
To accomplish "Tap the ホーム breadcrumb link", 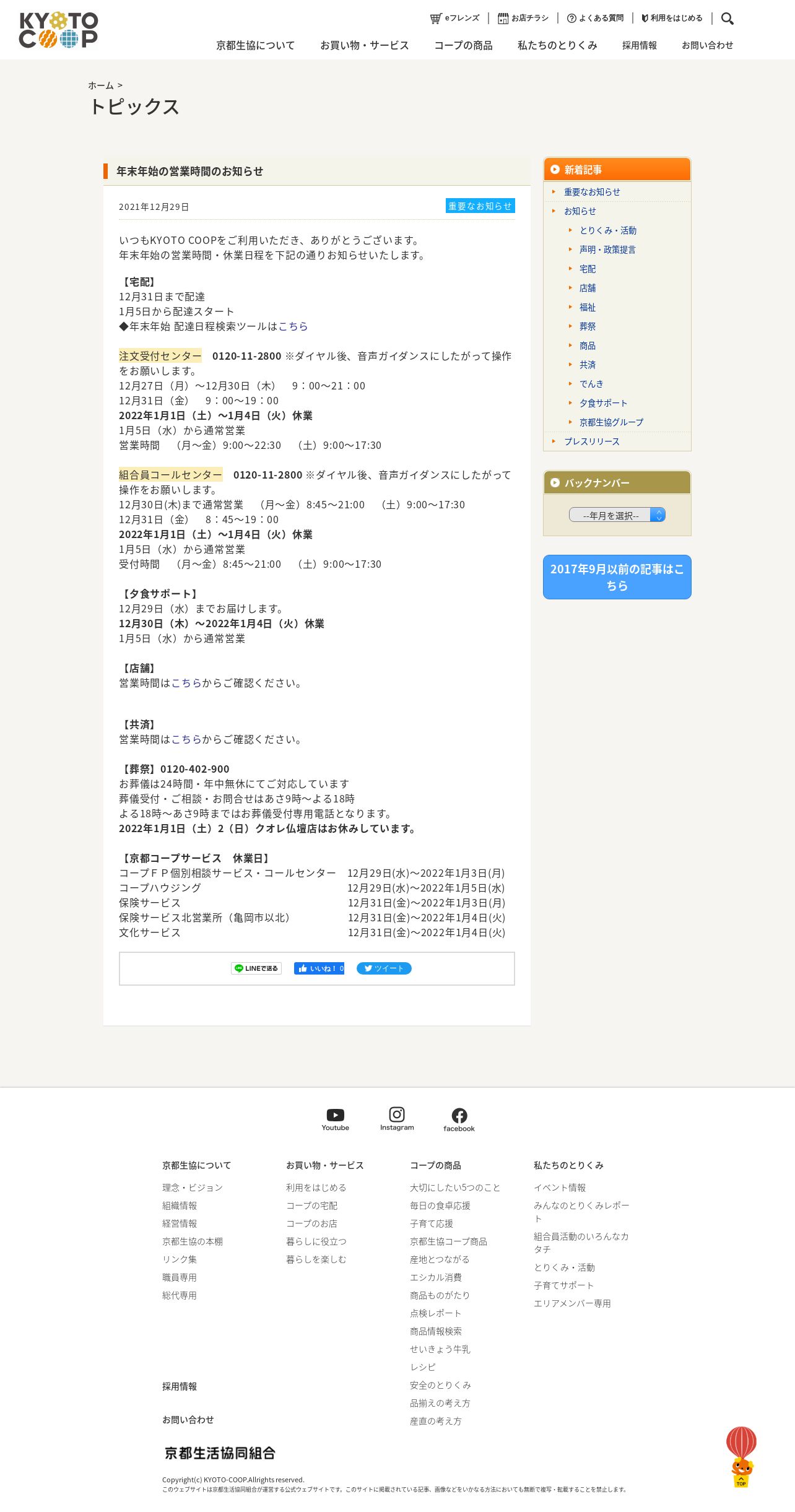I will pos(101,85).
